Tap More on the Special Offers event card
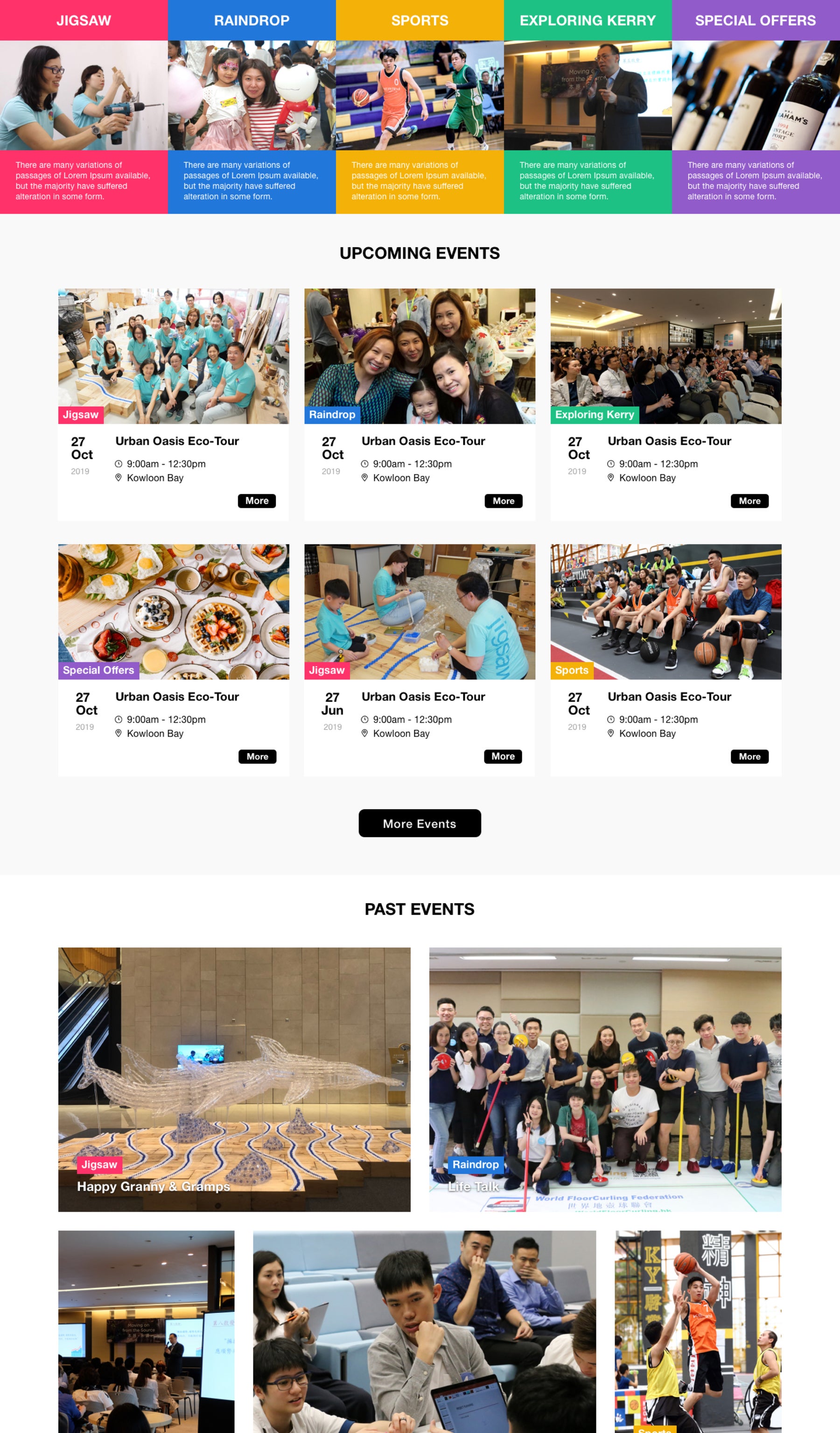840x1433 pixels. [257, 756]
